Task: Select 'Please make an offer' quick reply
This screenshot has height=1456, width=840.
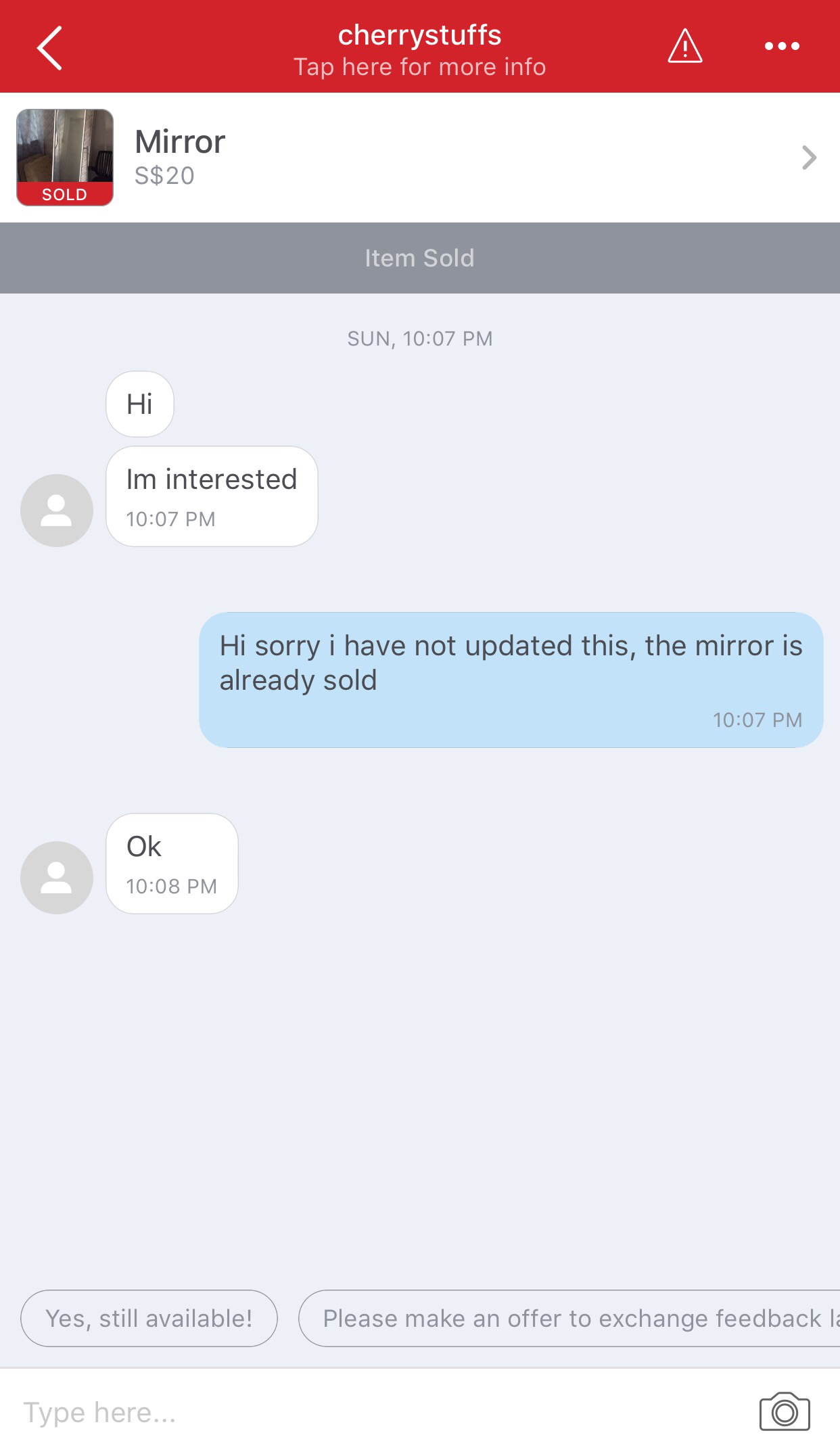Action: pos(569,1318)
